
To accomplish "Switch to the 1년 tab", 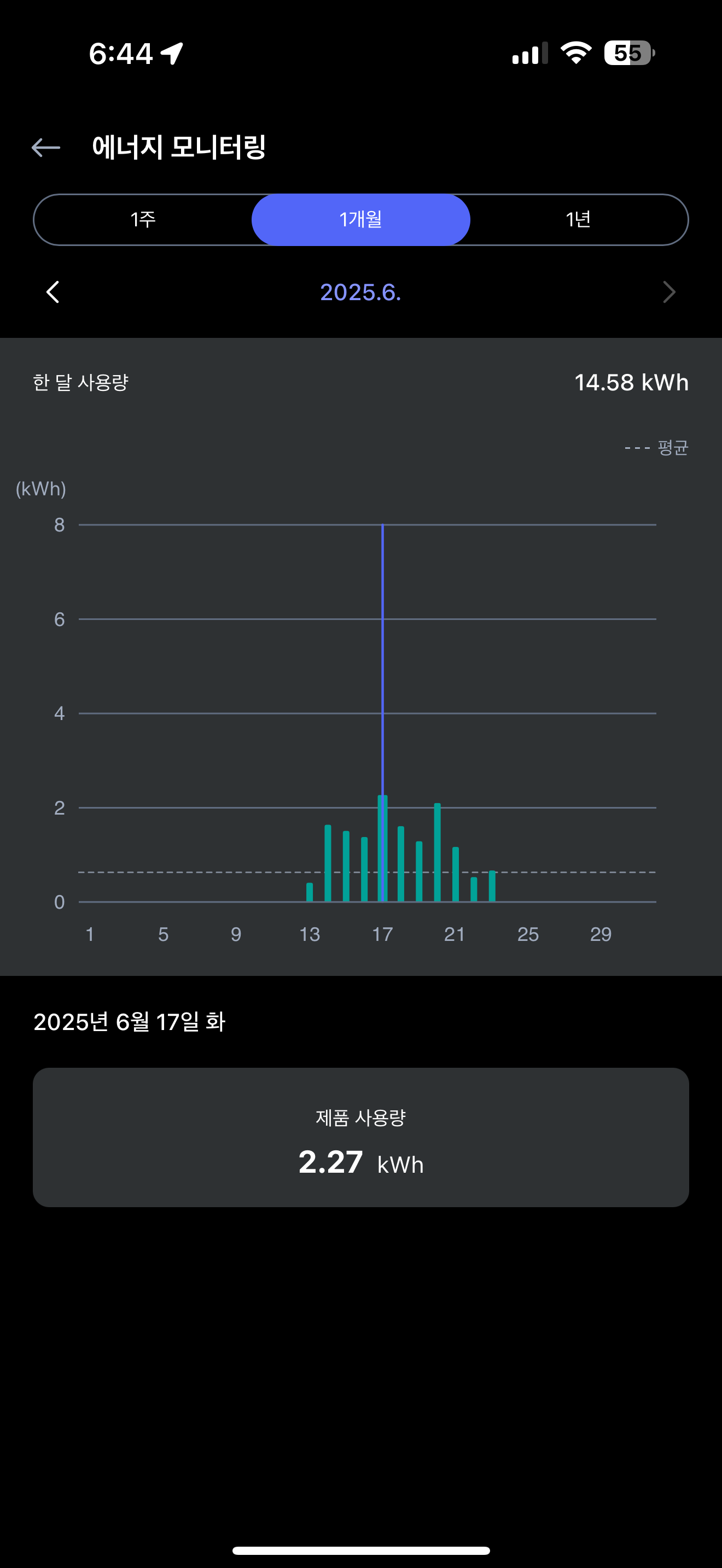I will 578,220.
